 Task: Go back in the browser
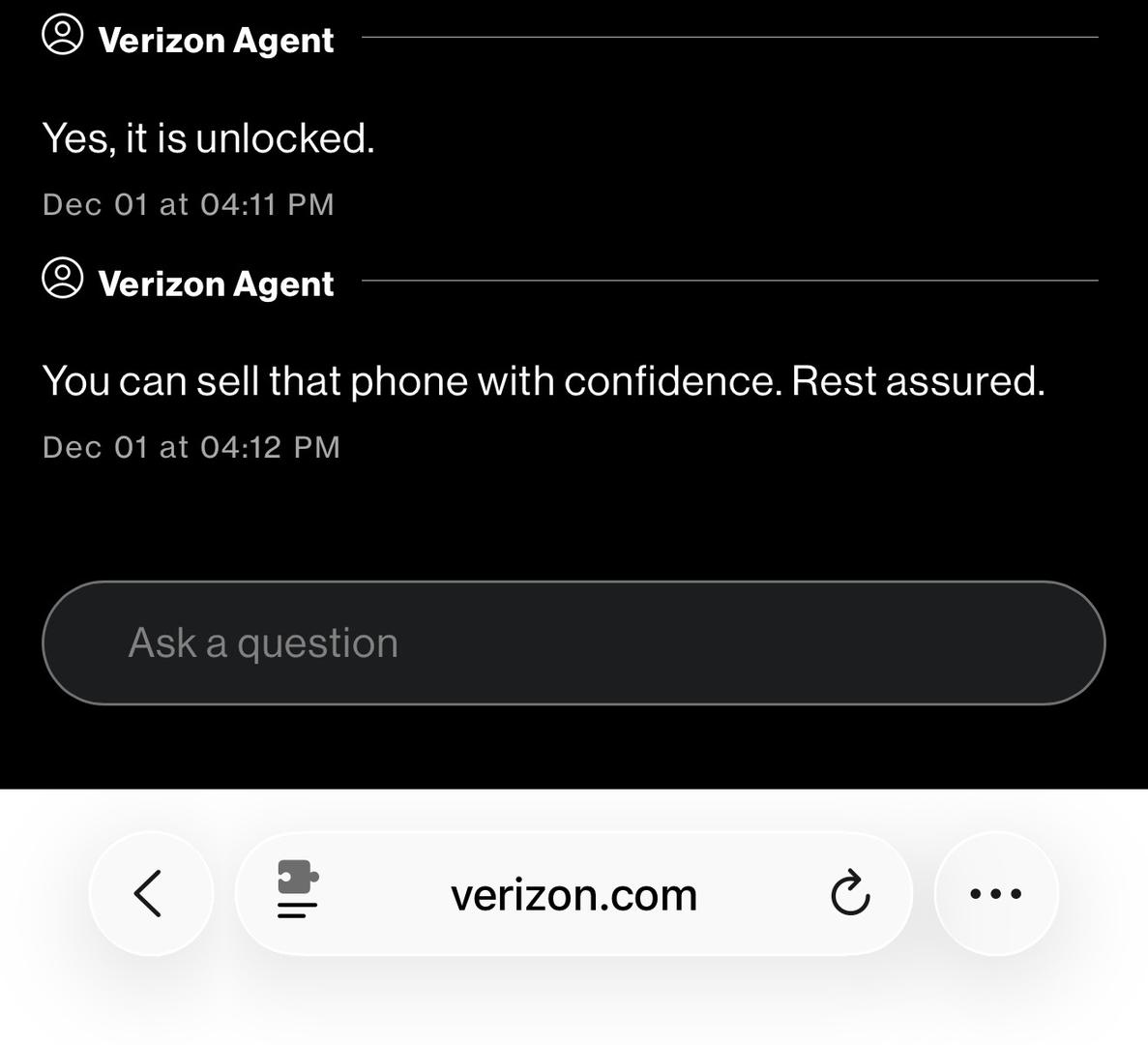(x=150, y=893)
